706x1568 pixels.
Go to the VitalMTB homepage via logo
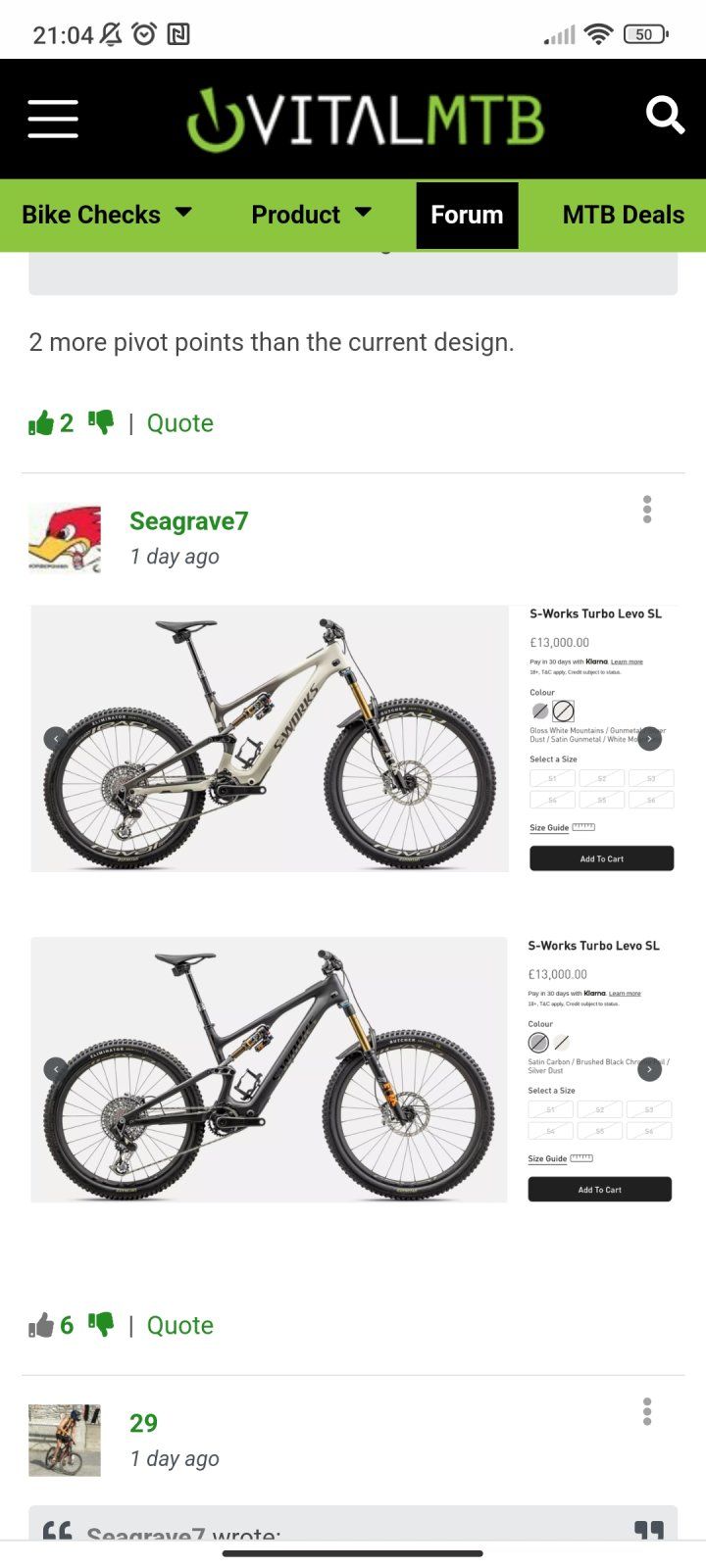(365, 120)
